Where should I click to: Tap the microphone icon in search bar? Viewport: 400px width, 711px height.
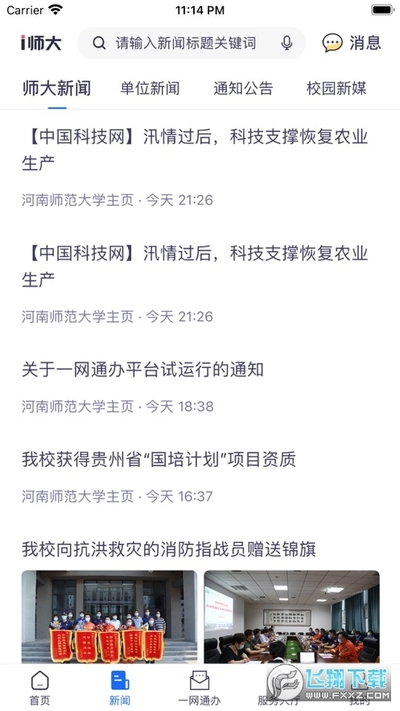[x=287, y=43]
